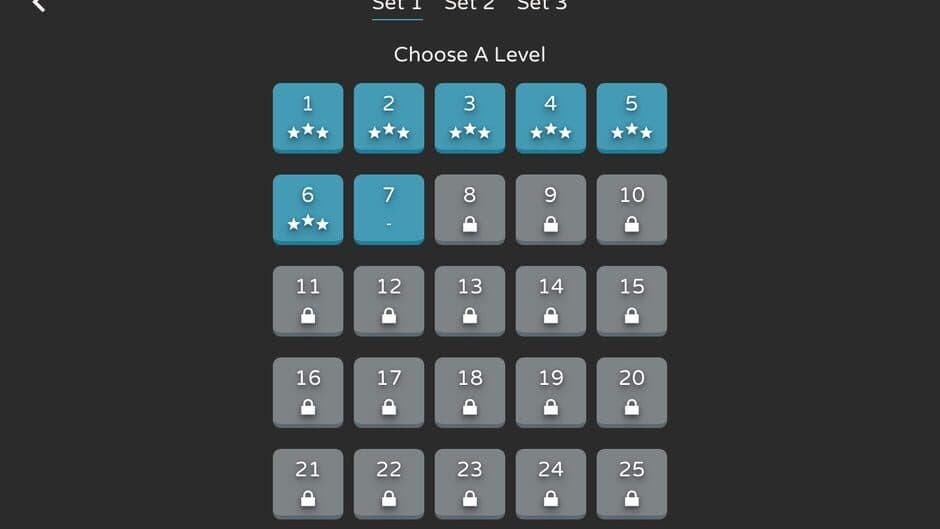Tap locked level 25
Screen dimensions: 940x529
pos(632,483)
